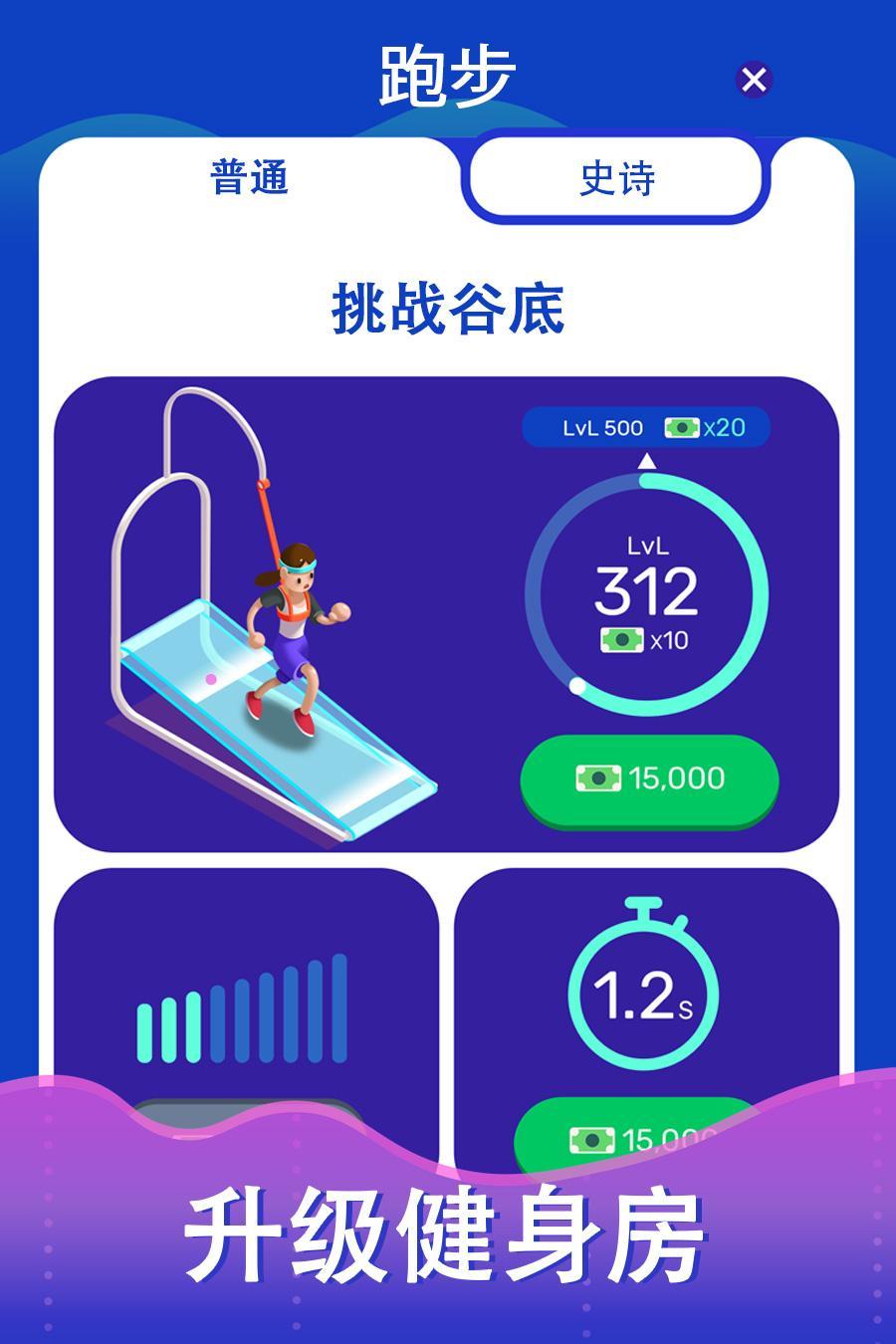Switch to the 史诗 tab
896x1344 pixels.
click(617, 176)
